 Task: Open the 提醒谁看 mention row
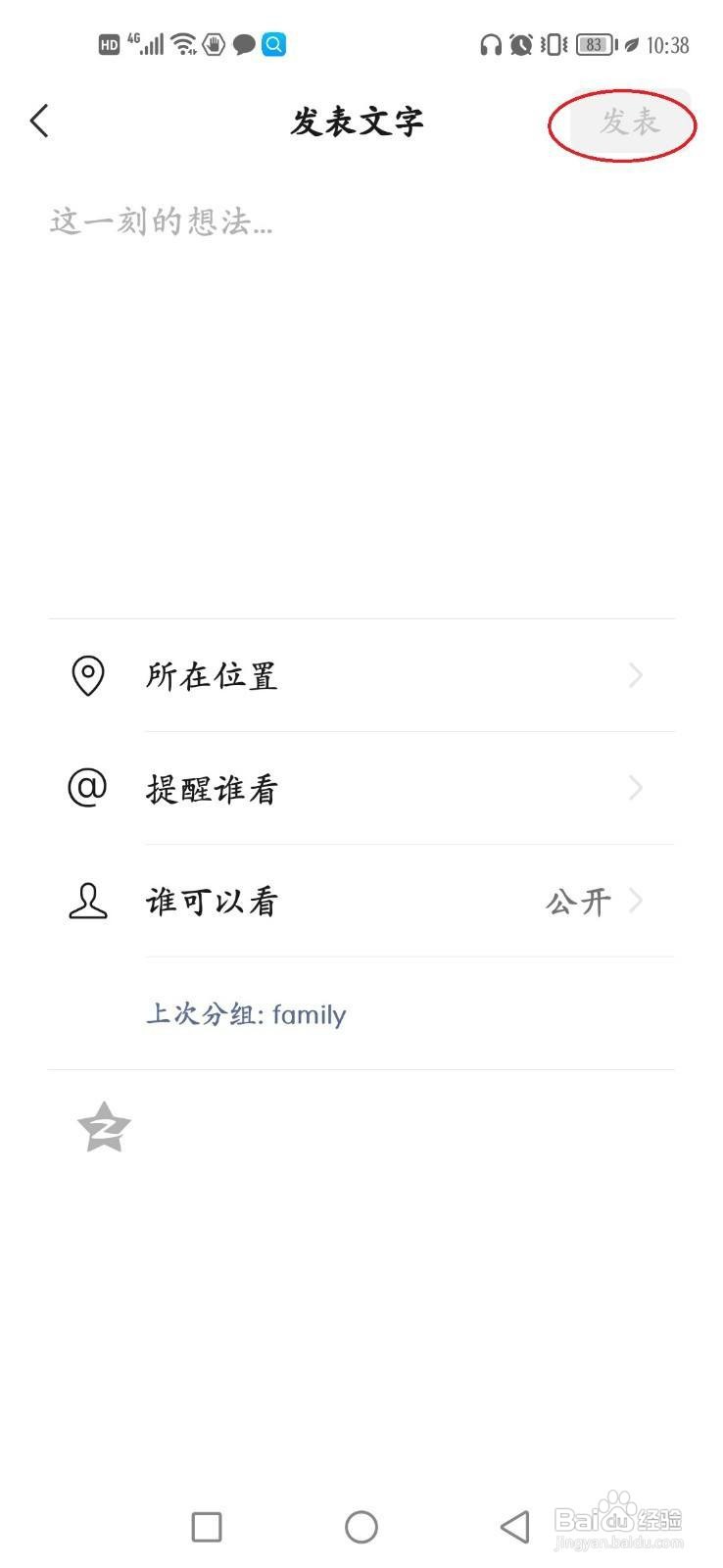[x=361, y=788]
